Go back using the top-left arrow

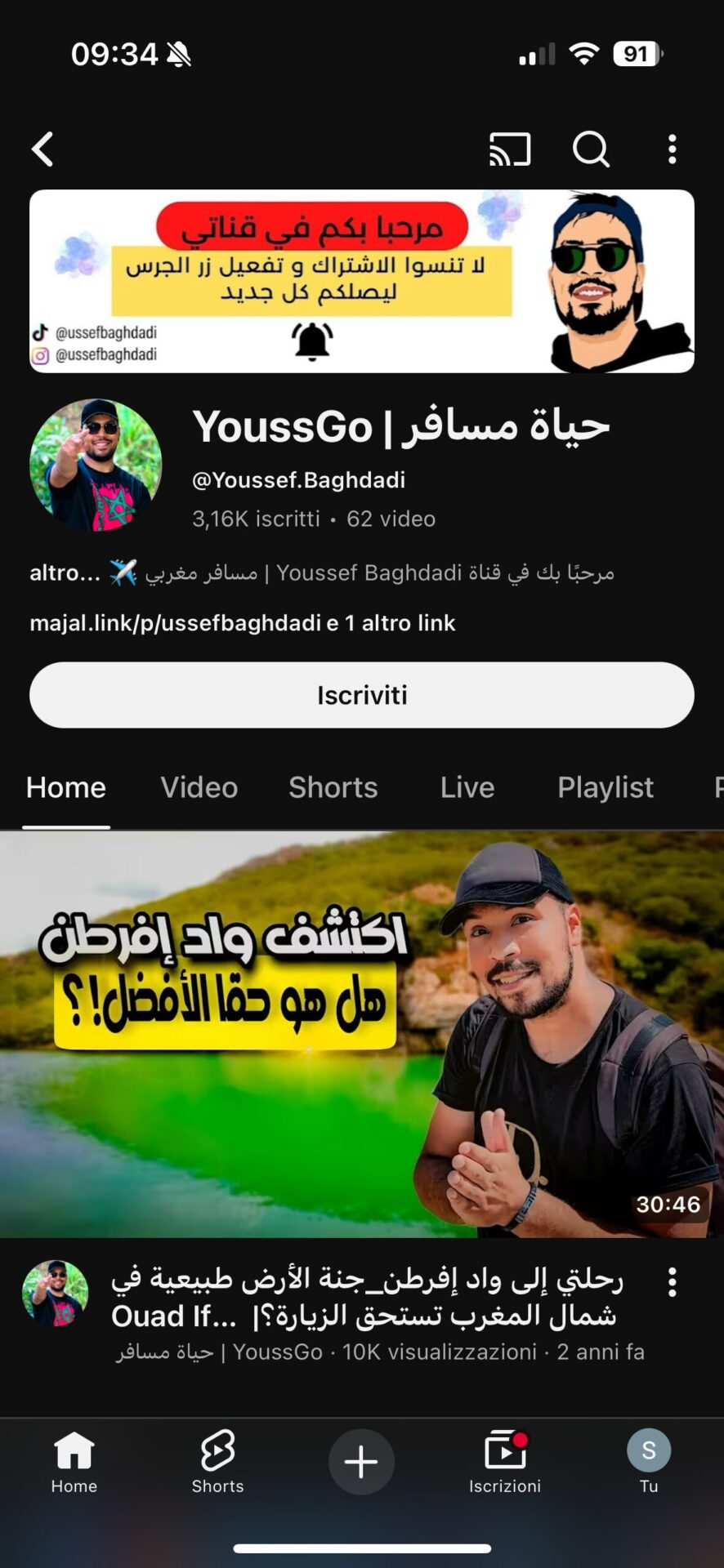(x=42, y=149)
